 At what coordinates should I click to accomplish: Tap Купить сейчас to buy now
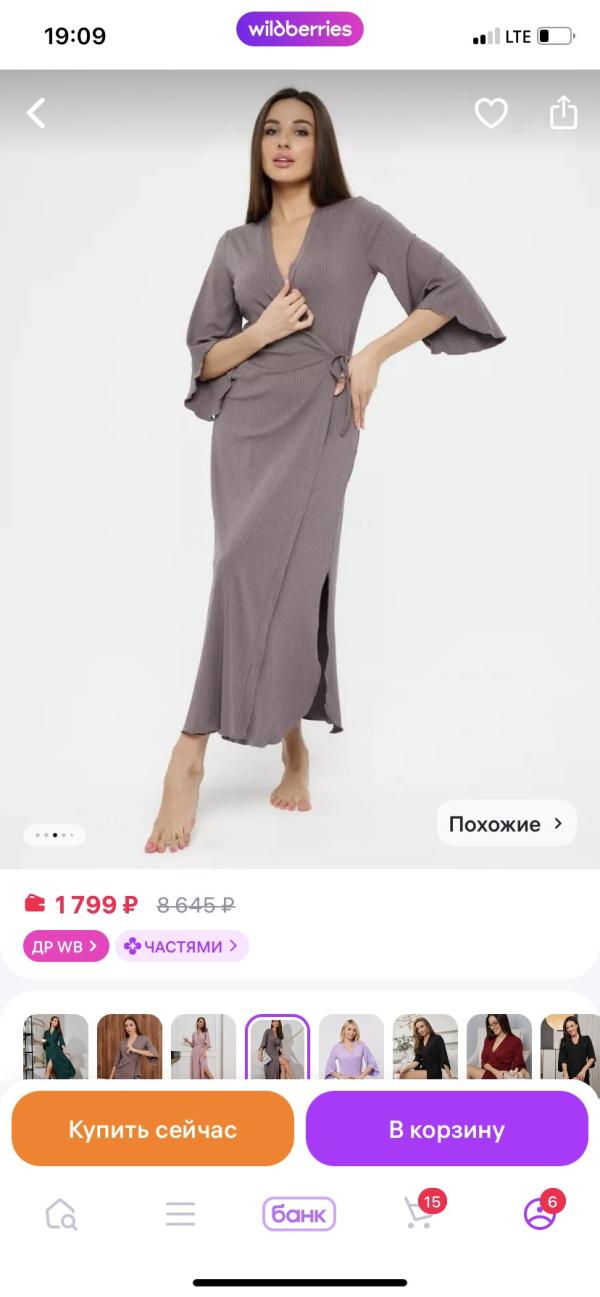tap(153, 1130)
